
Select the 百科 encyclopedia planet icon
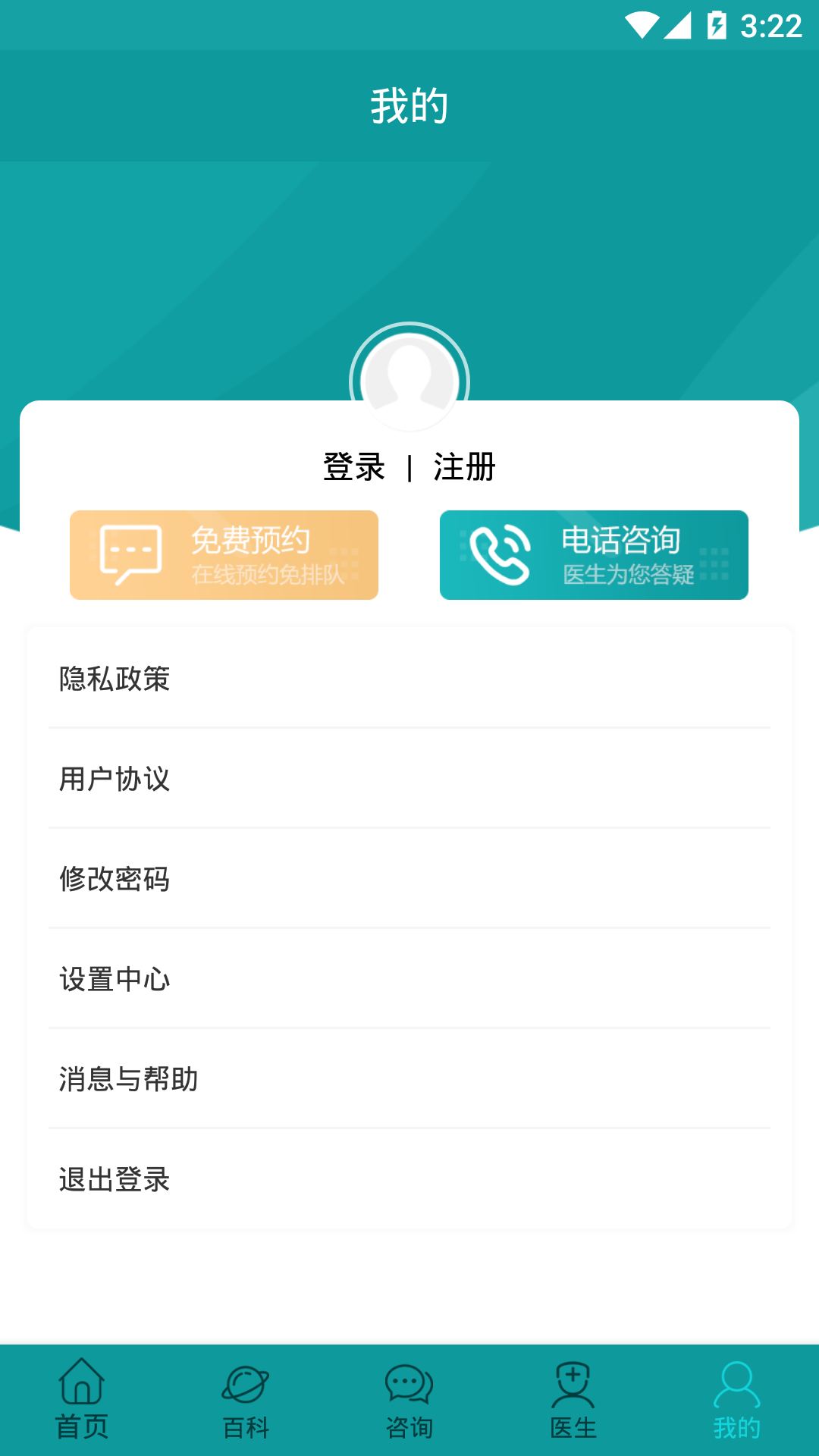pos(246,1384)
